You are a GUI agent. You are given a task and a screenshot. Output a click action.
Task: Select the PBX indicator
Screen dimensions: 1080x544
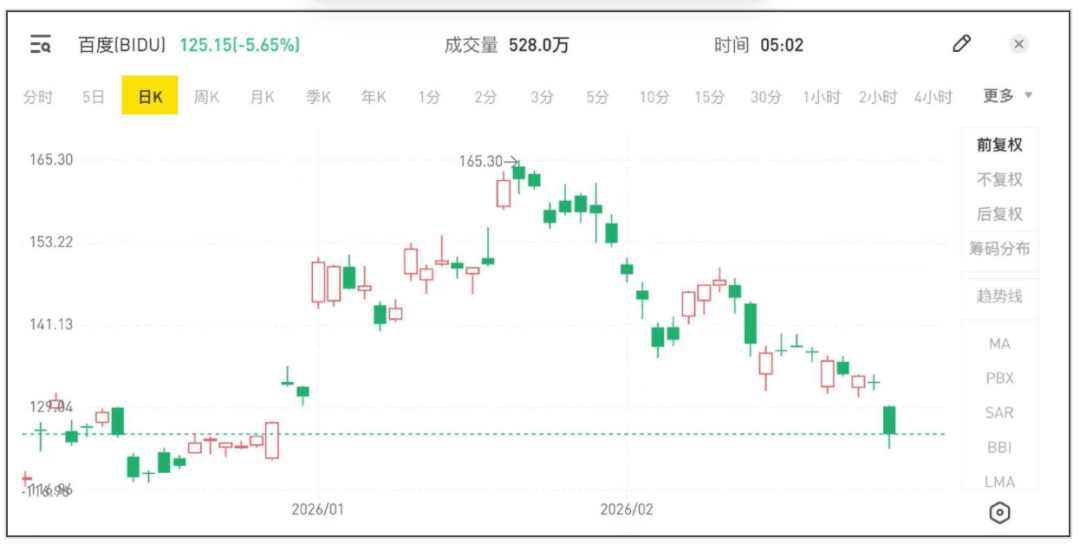click(x=999, y=378)
